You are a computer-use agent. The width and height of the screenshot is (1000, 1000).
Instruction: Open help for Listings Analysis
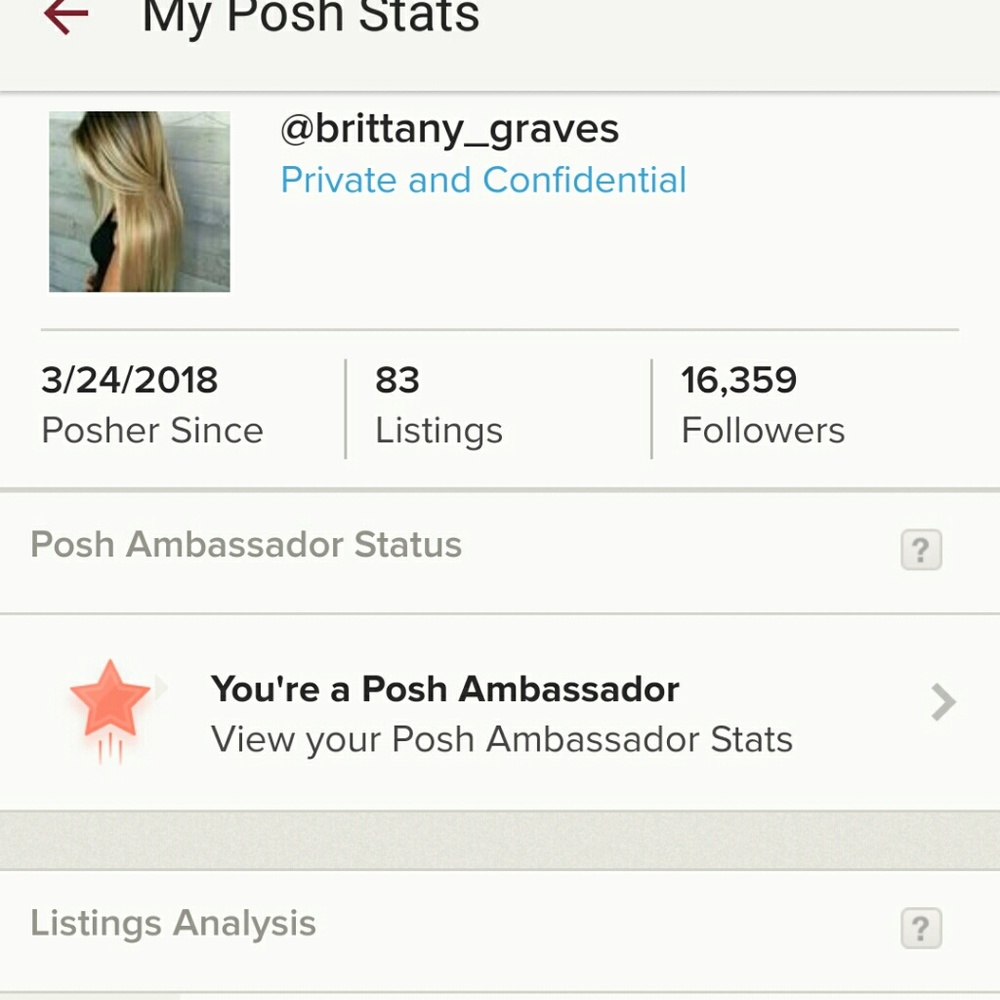coord(921,927)
